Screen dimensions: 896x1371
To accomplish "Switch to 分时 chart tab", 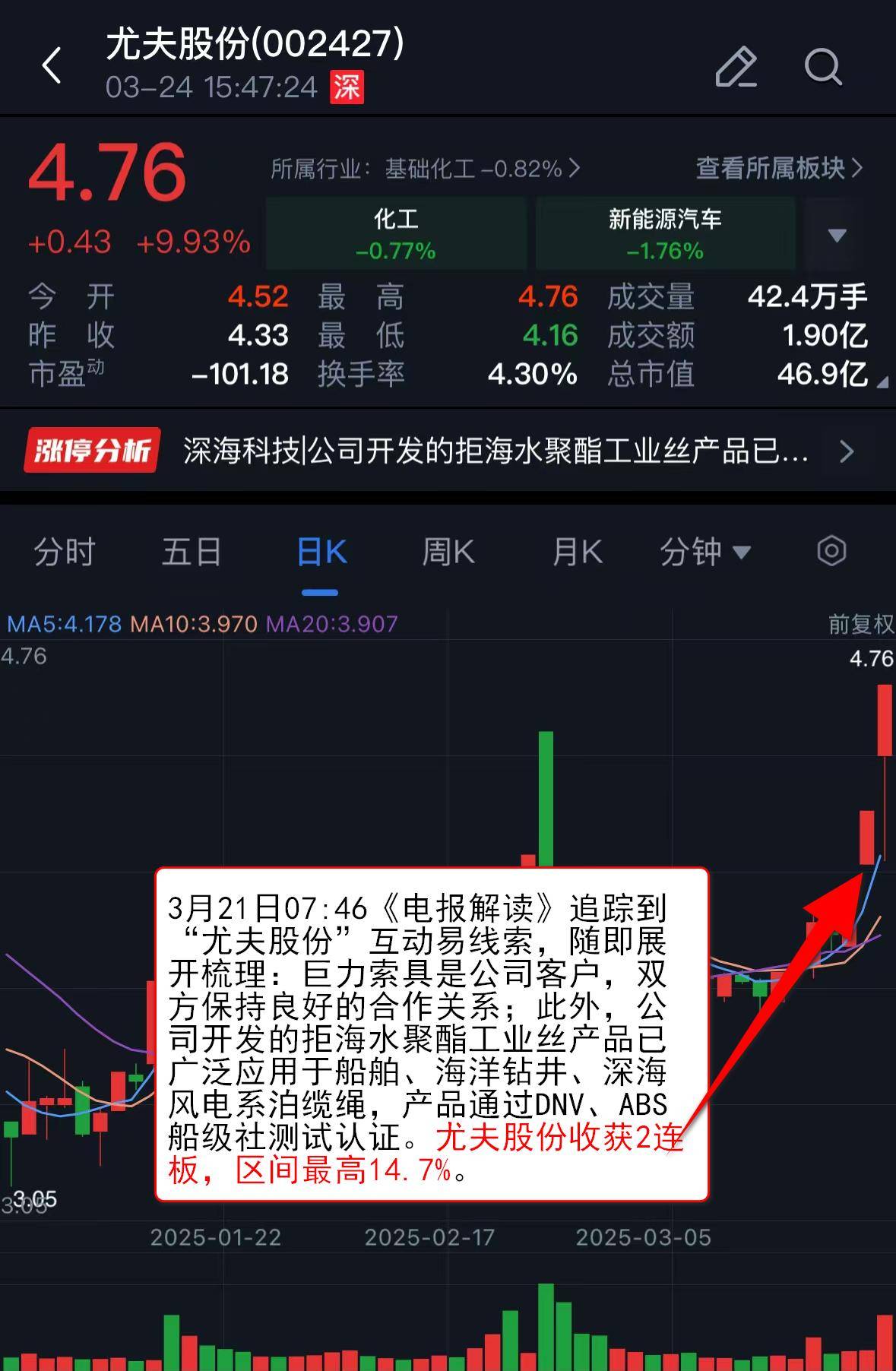I will pyautogui.click(x=65, y=552).
